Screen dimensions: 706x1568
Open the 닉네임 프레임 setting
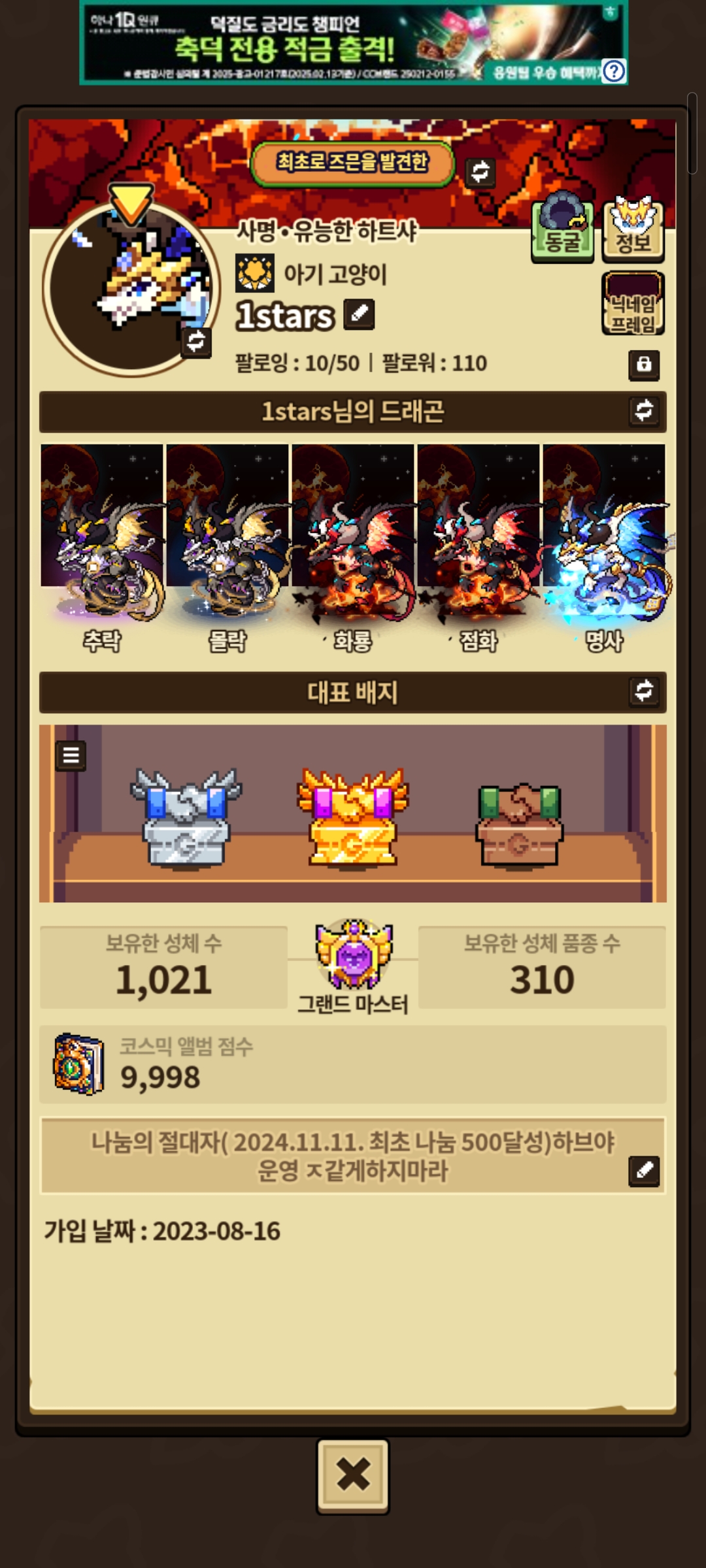633,304
